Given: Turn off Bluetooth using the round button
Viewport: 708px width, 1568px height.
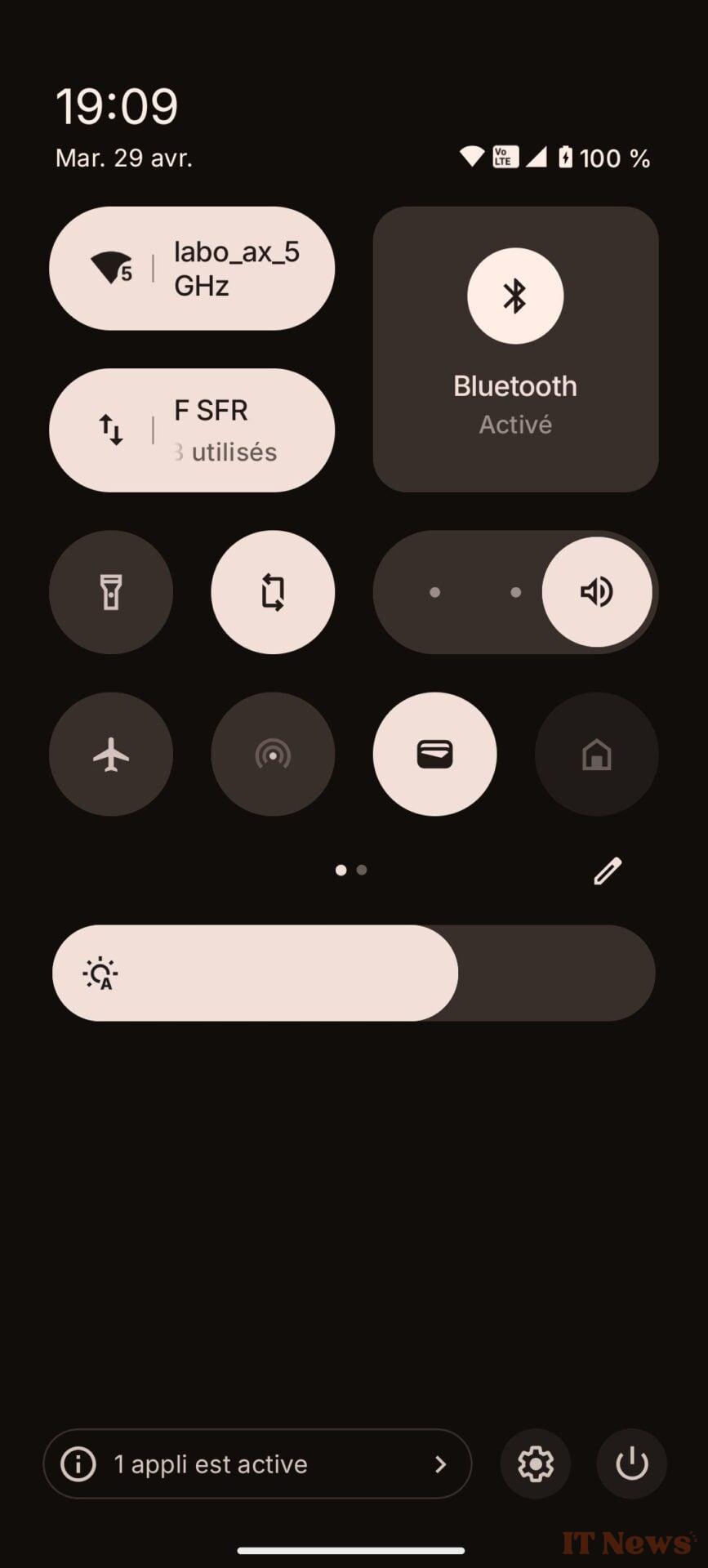Looking at the screenshot, I should tap(515, 296).
